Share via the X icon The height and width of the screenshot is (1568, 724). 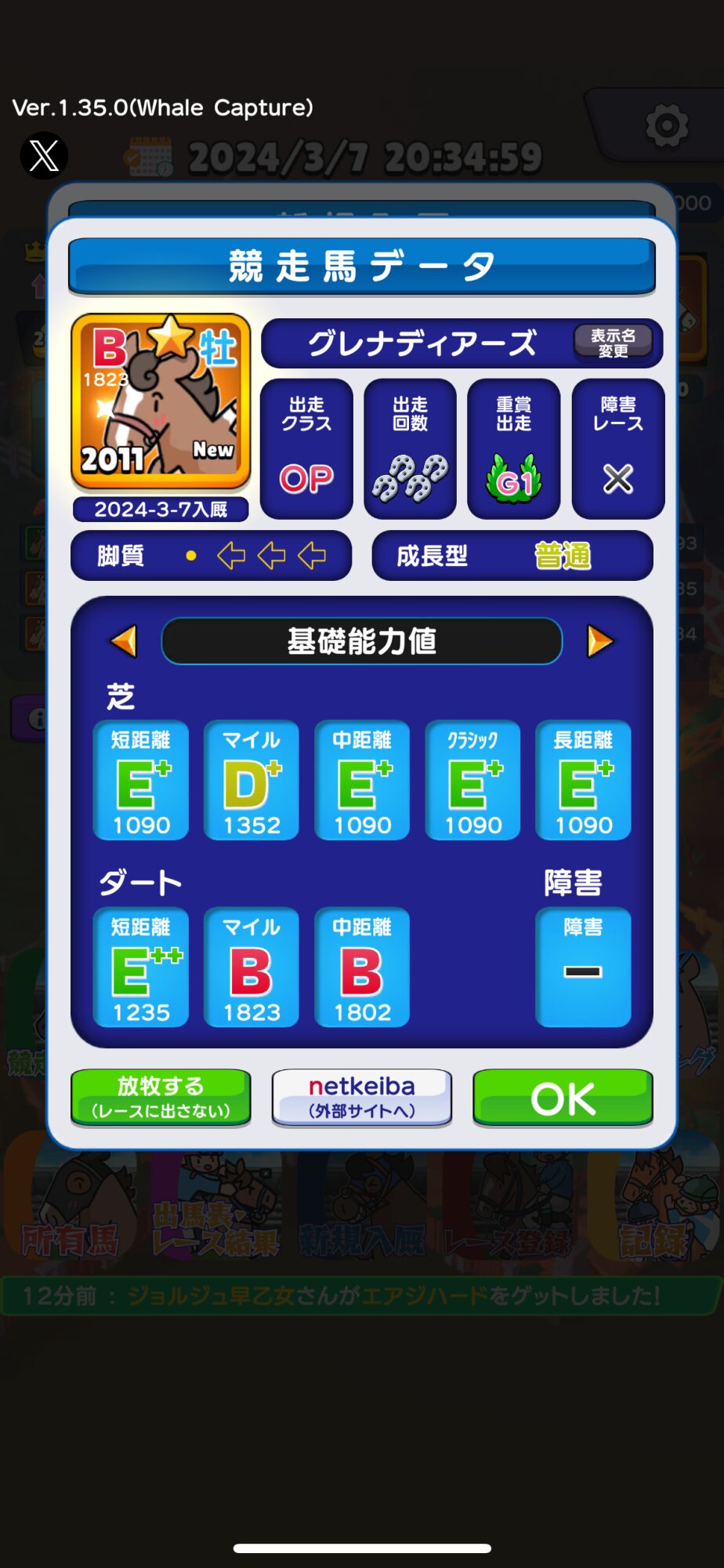(x=44, y=155)
